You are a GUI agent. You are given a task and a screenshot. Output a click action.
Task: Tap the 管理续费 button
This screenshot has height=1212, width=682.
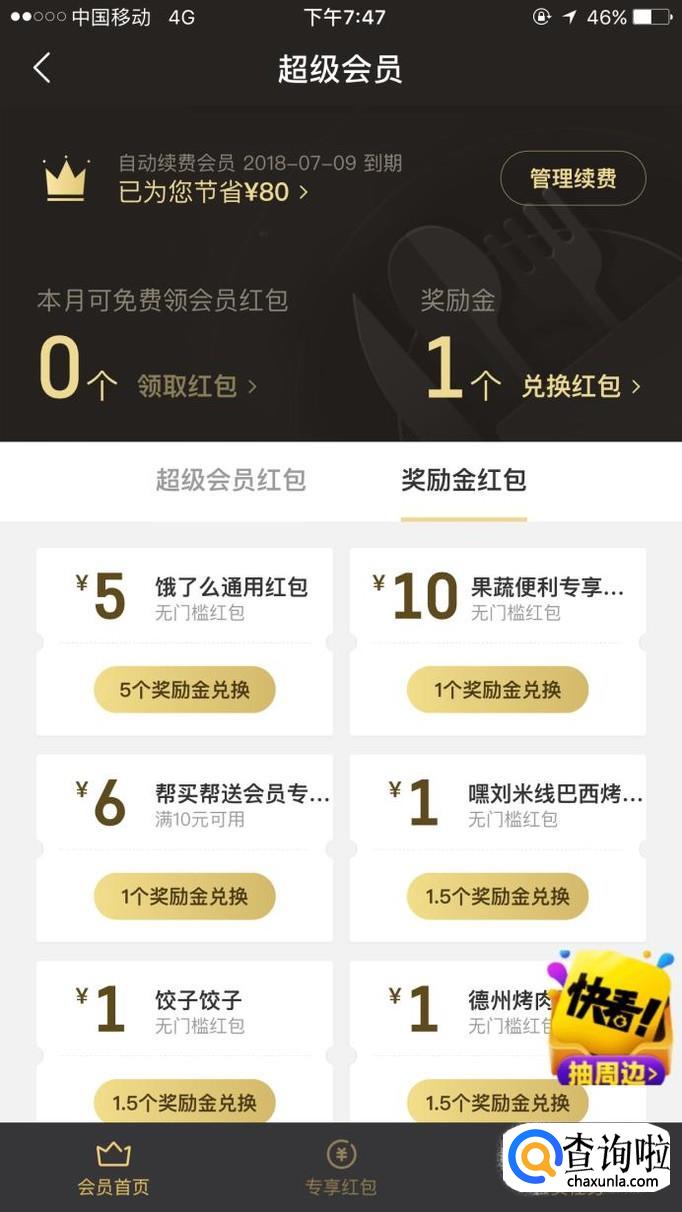pos(573,179)
